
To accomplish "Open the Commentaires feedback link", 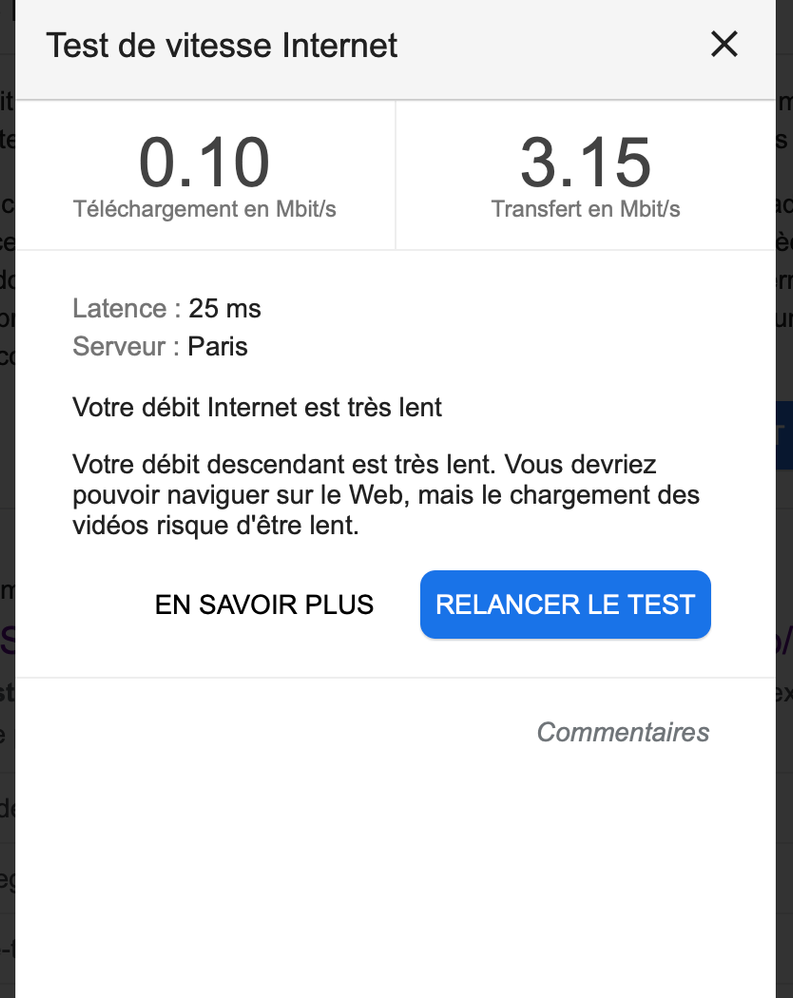I will 622,732.
